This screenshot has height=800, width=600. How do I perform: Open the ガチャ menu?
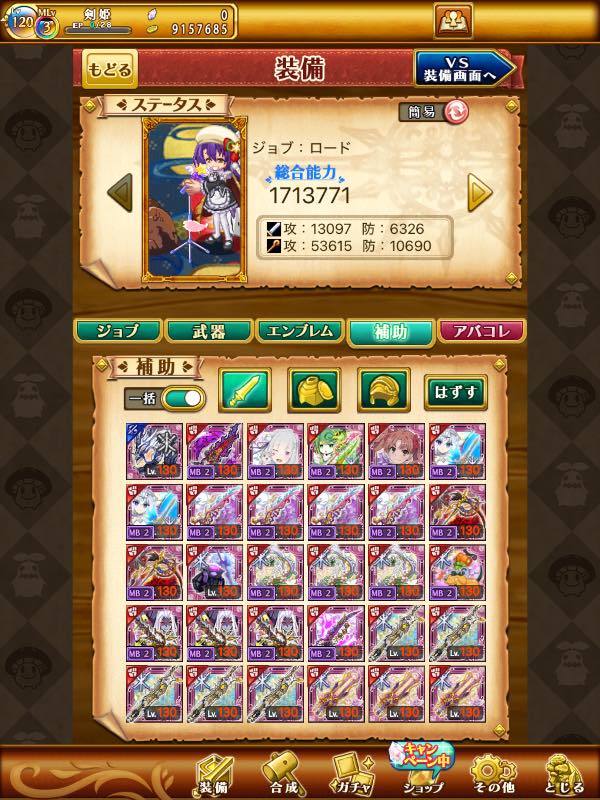(351, 772)
